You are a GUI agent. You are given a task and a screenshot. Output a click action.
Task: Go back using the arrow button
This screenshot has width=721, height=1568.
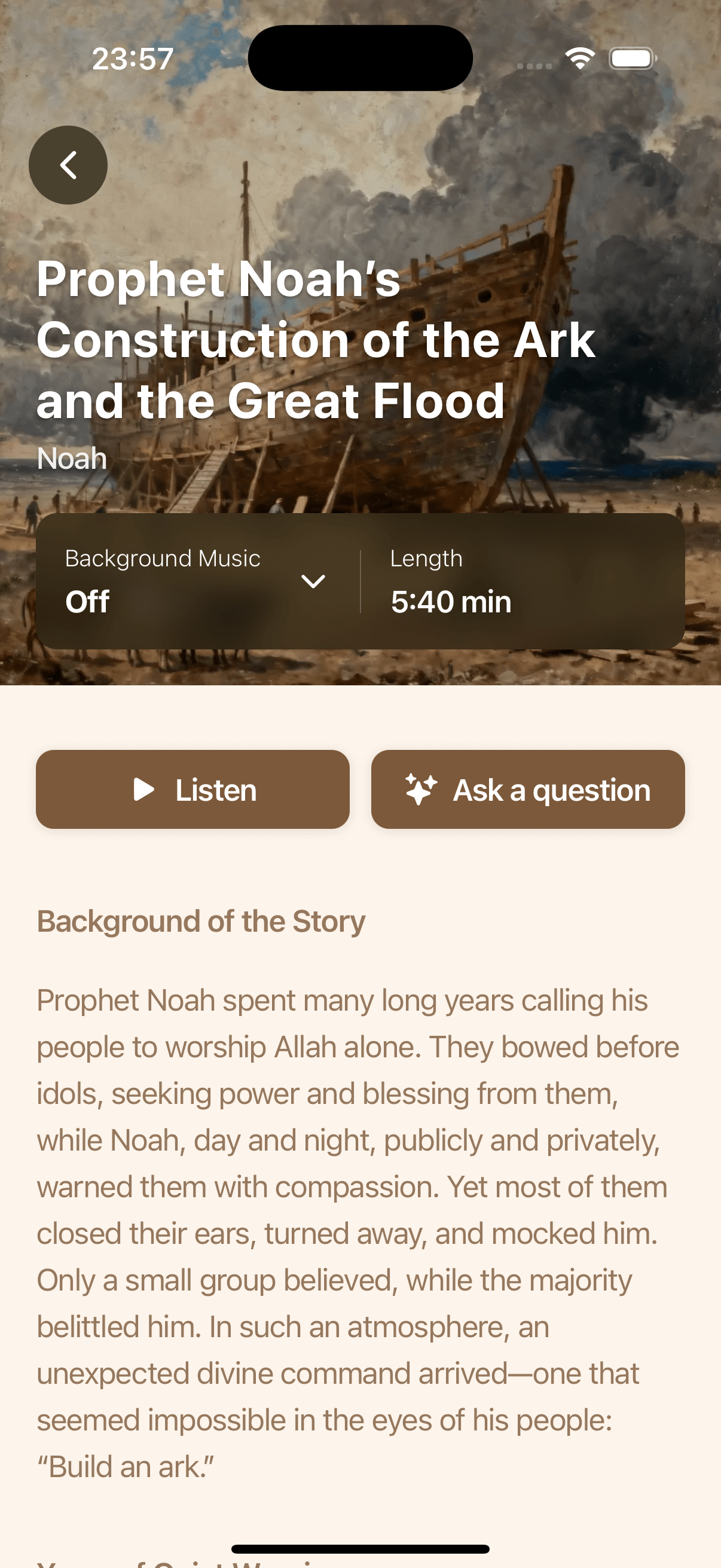click(x=68, y=165)
